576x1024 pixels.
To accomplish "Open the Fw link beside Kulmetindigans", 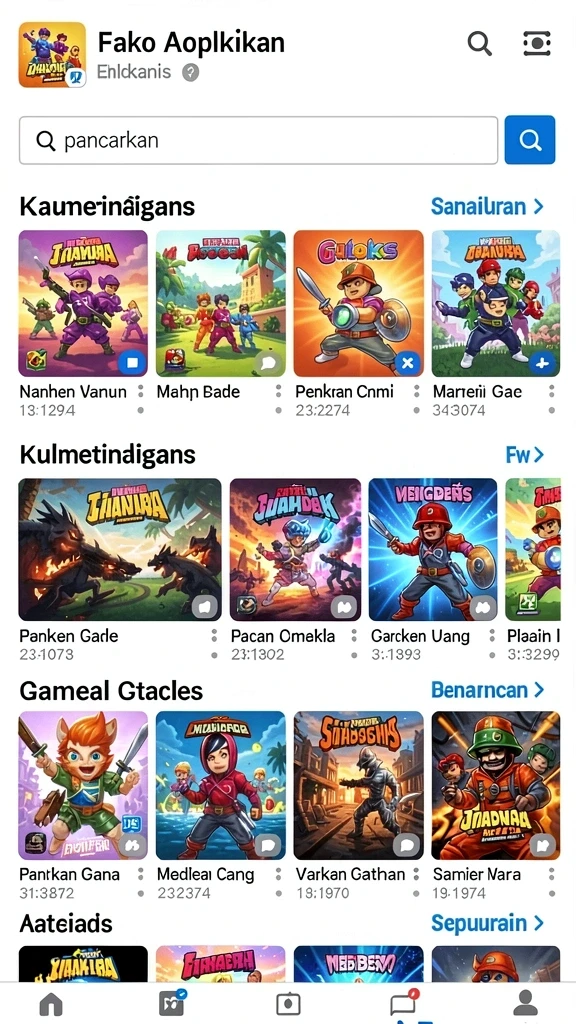I will [524, 455].
